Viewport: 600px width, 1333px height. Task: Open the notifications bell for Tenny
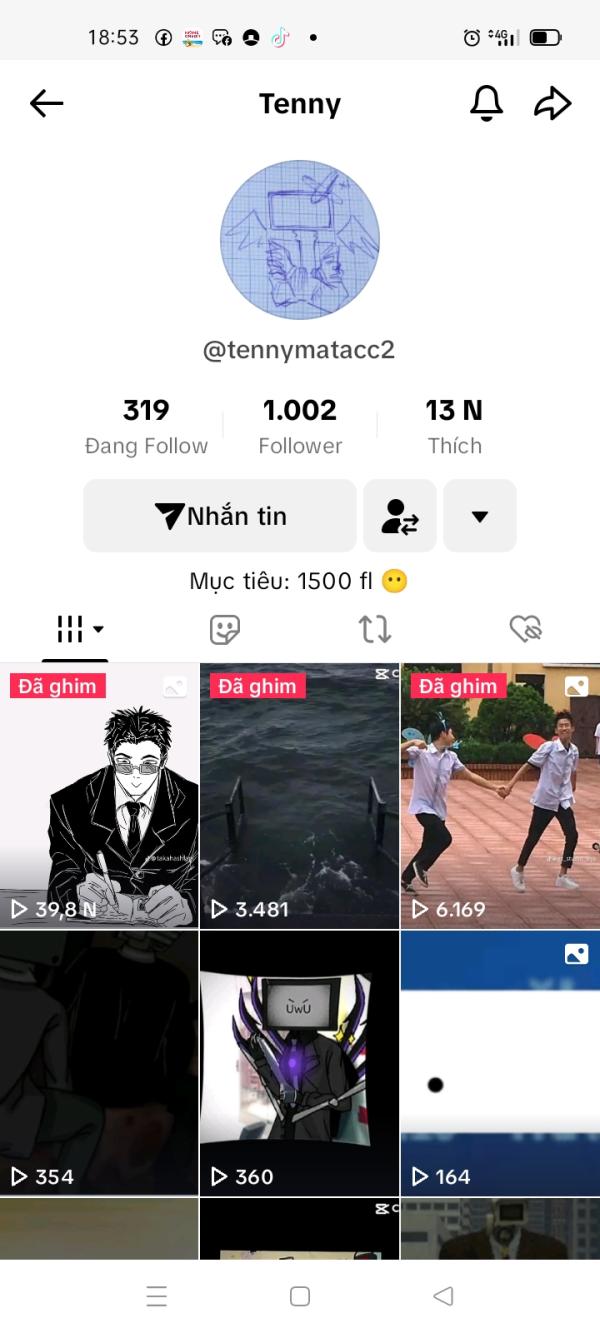486,103
